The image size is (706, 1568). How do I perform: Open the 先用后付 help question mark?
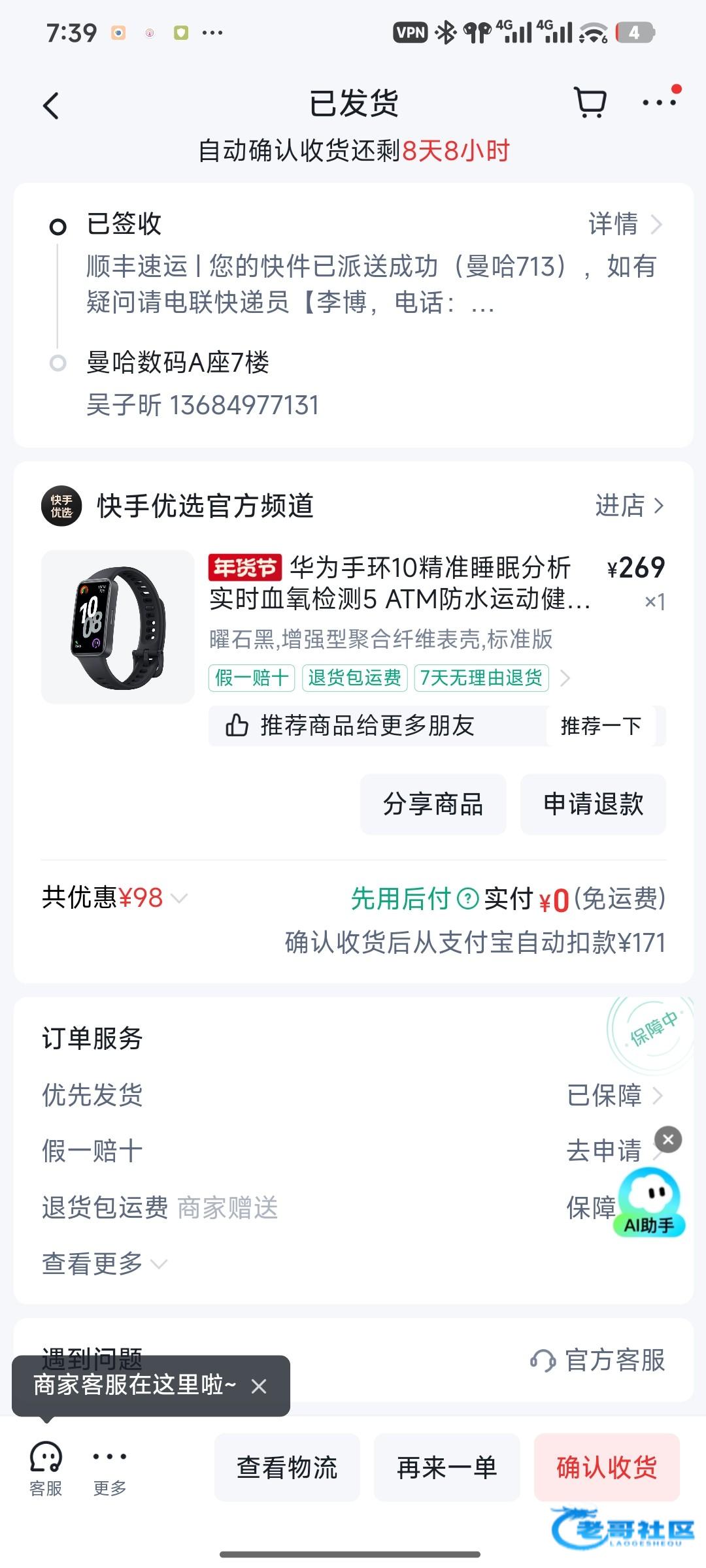pyautogui.click(x=467, y=898)
